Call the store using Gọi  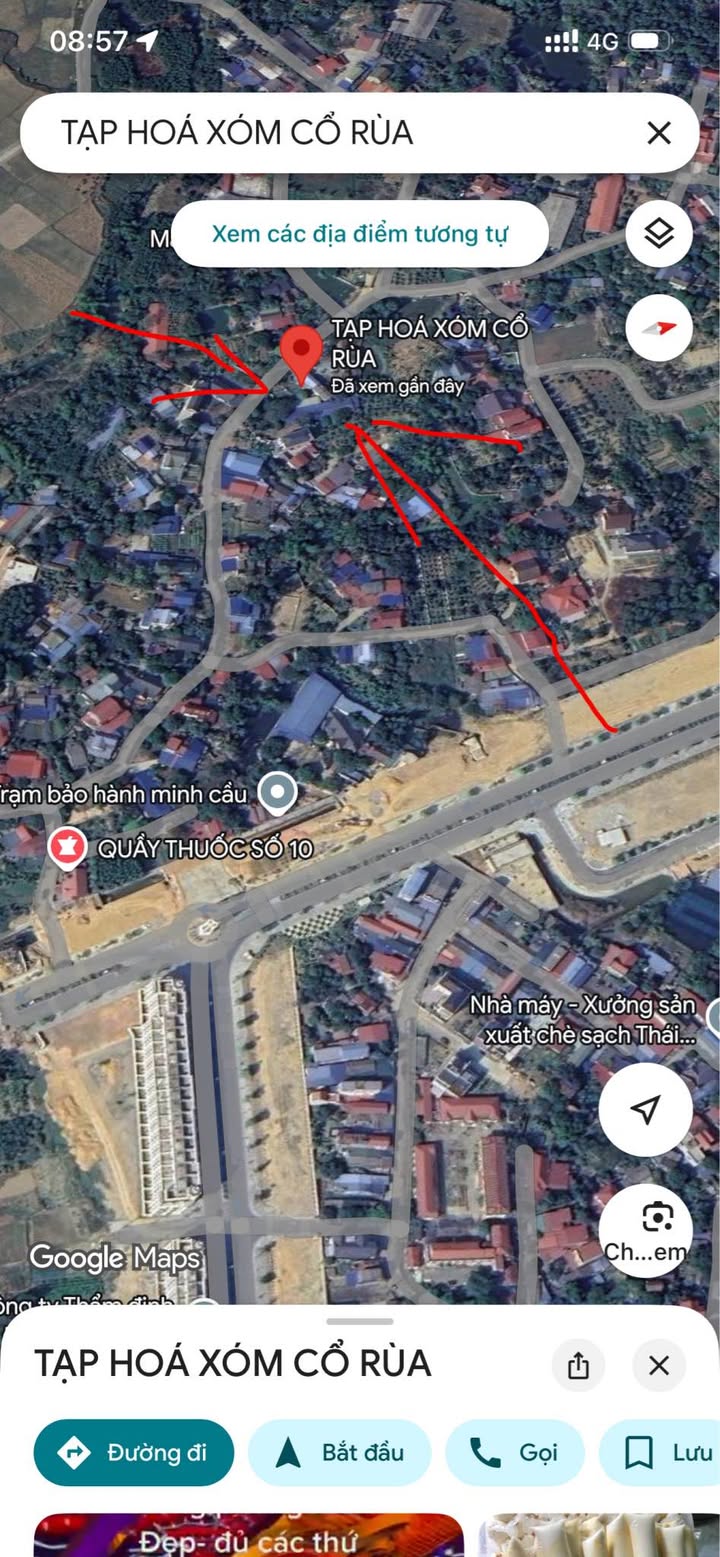(x=514, y=1452)
